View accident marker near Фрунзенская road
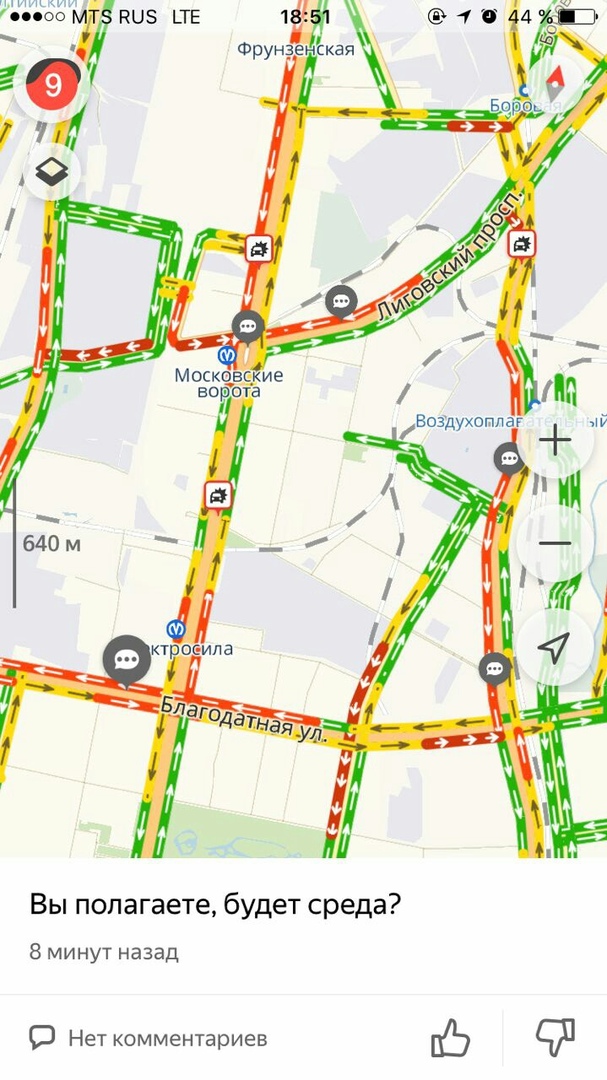This screenshot has width=607, height=1080. [x=259, y=247]
